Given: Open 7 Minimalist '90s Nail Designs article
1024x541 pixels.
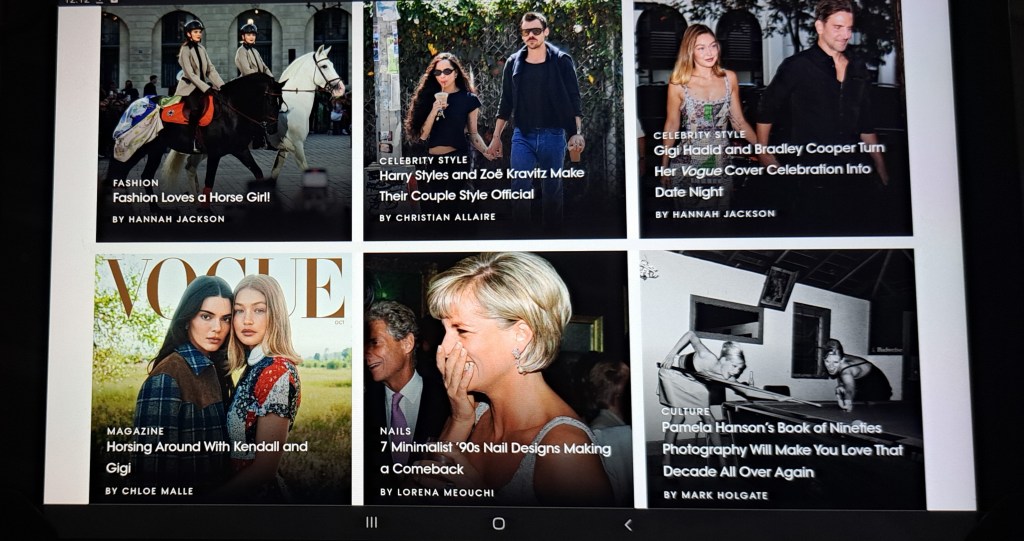Looking at the screenshot, I should (494, 458).
